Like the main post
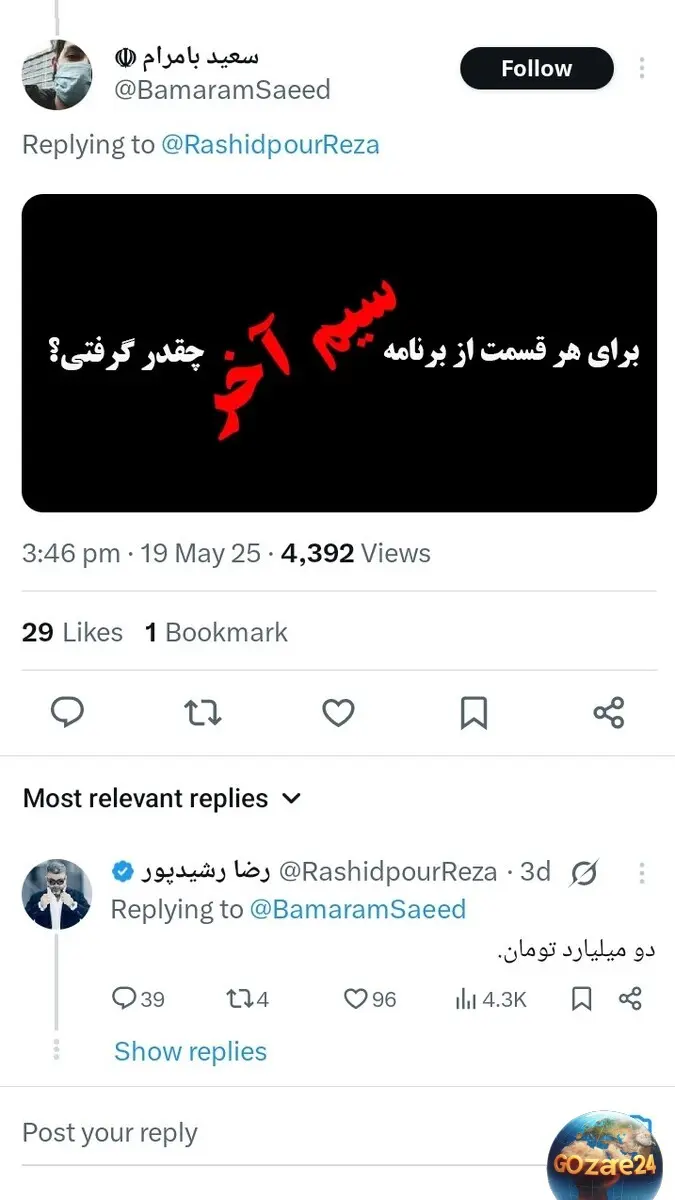The width and height of the screenshot is (675, 1200). click(338, 712)
